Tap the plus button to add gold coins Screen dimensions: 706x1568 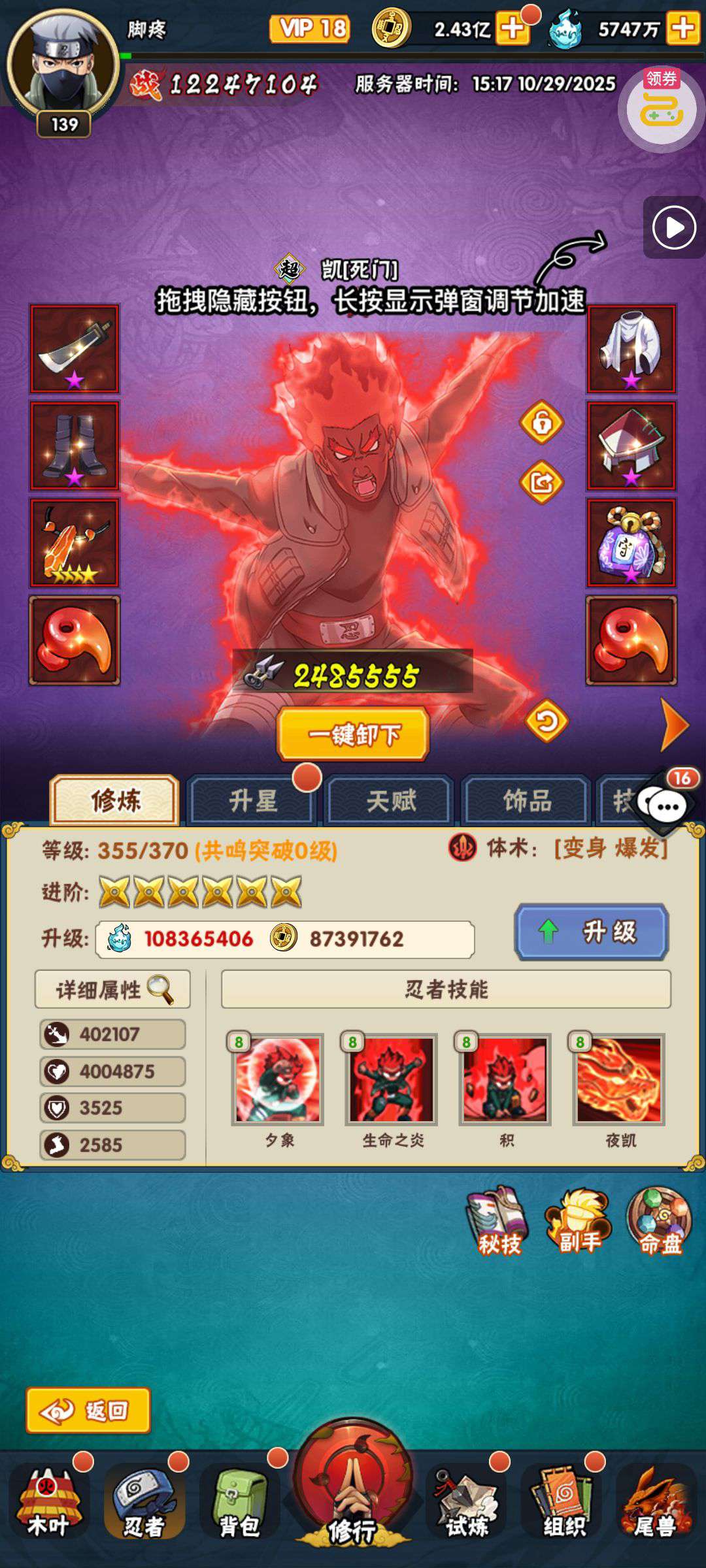(512, 29)
